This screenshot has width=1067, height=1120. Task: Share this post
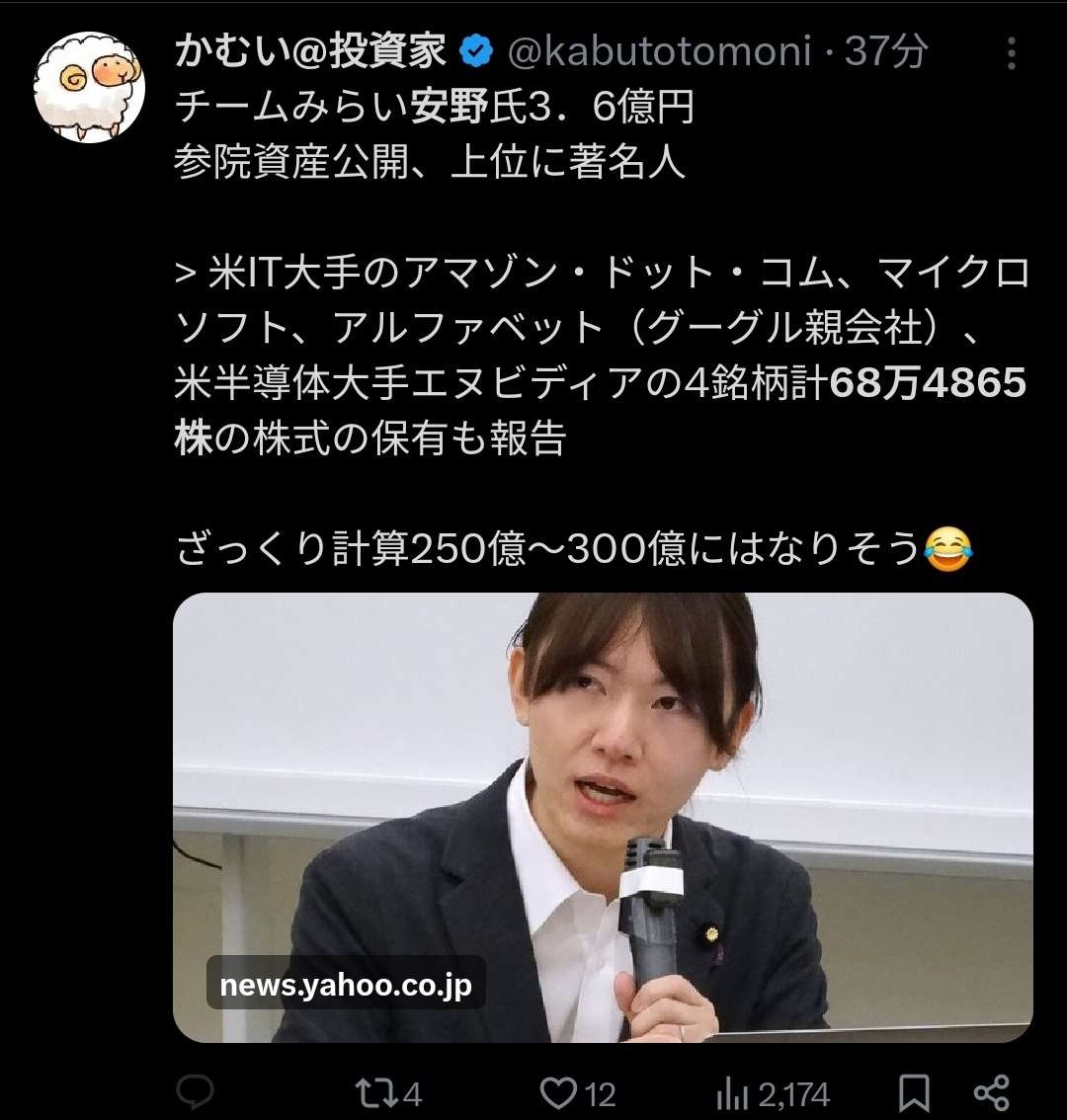click(991, 1093)
